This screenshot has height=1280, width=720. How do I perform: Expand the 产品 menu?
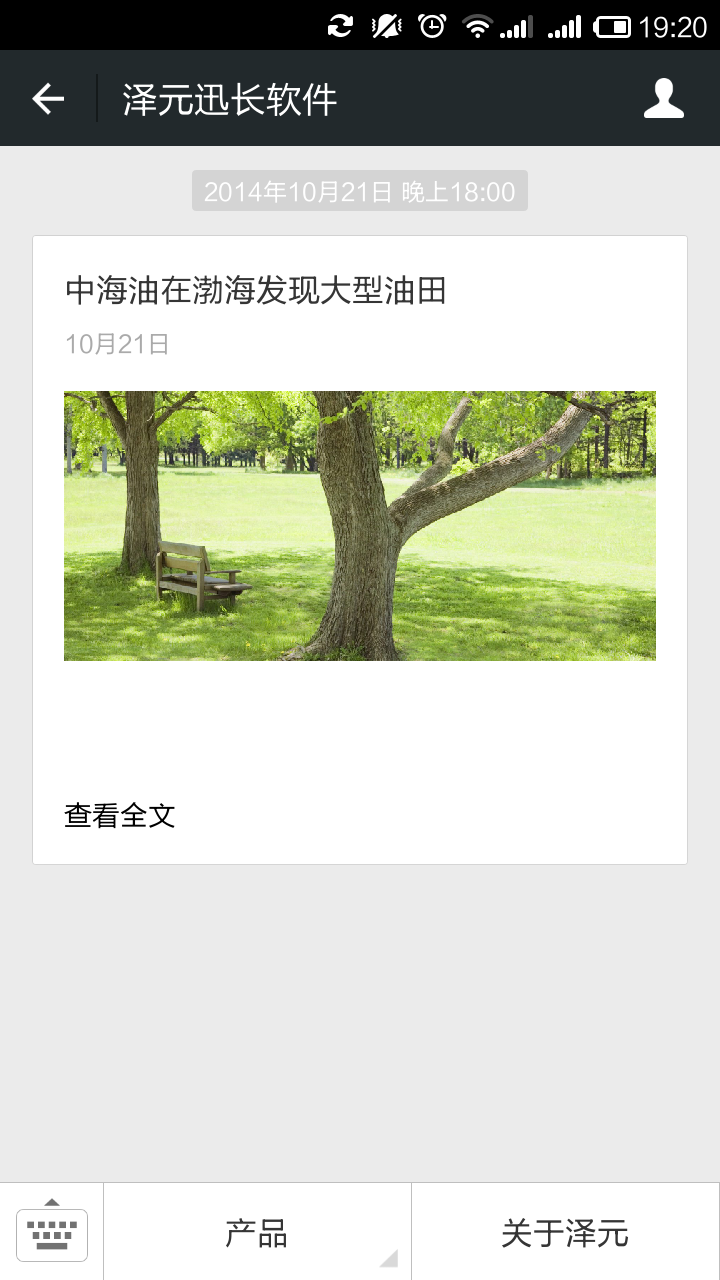tap(257, 1233)
